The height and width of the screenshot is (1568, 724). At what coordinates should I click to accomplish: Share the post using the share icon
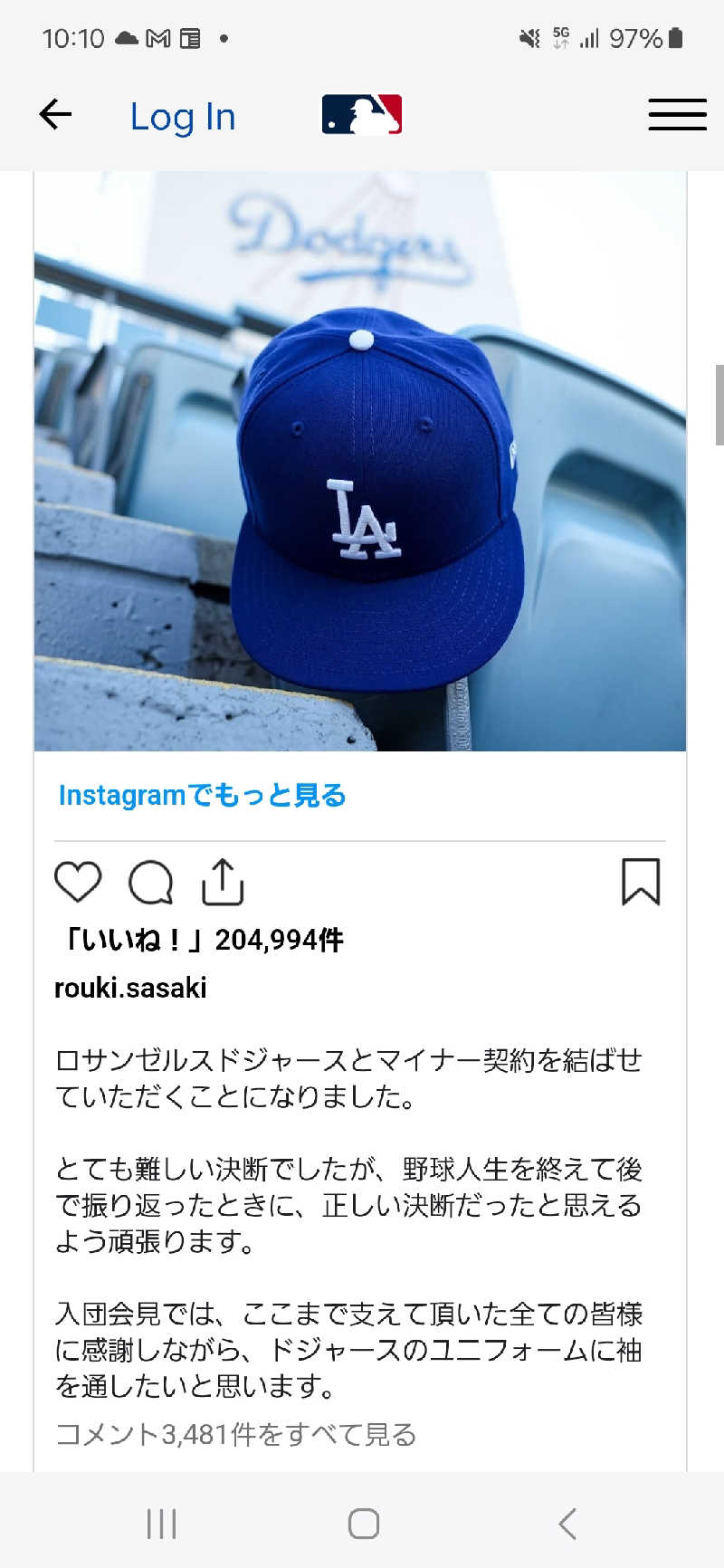pos(222,881)
